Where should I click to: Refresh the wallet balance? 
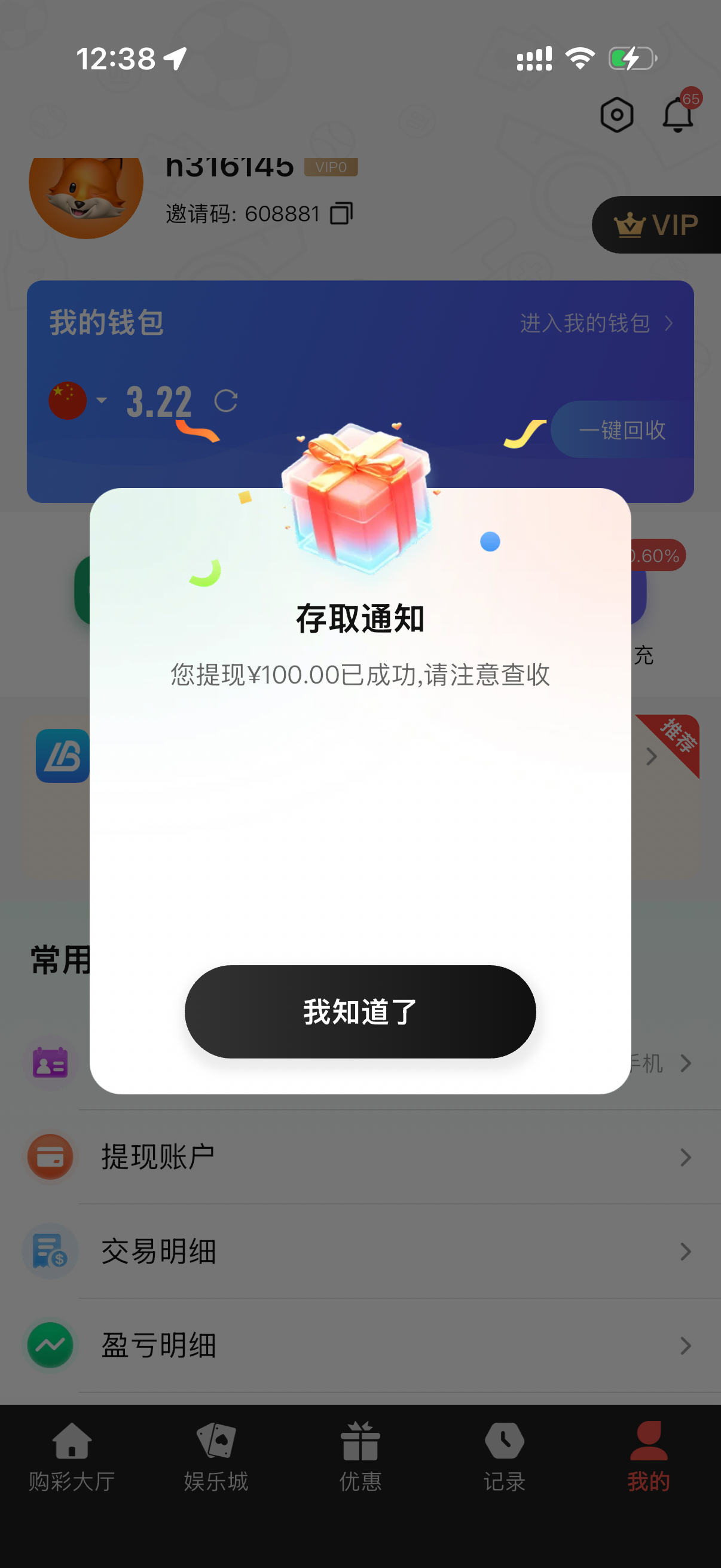(x=226, y=401)
